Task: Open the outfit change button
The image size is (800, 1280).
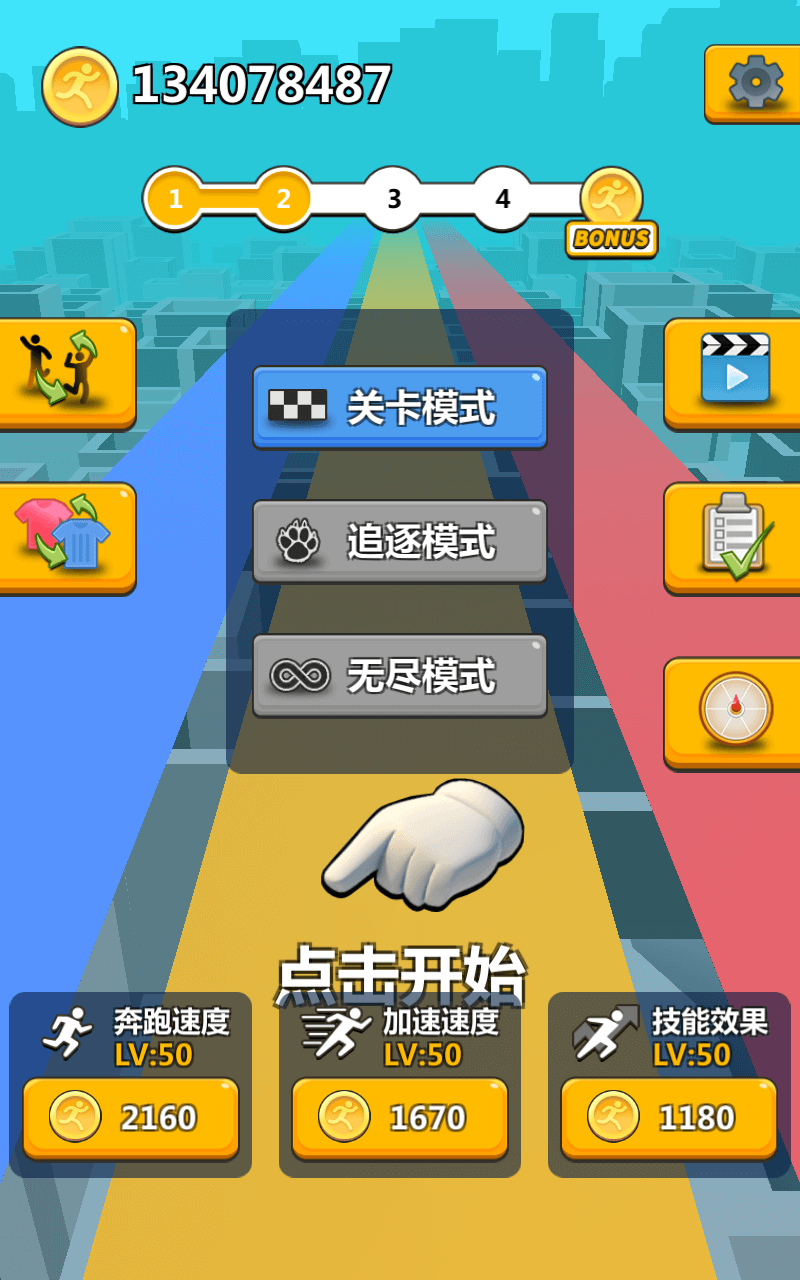Action: (66, 538)
